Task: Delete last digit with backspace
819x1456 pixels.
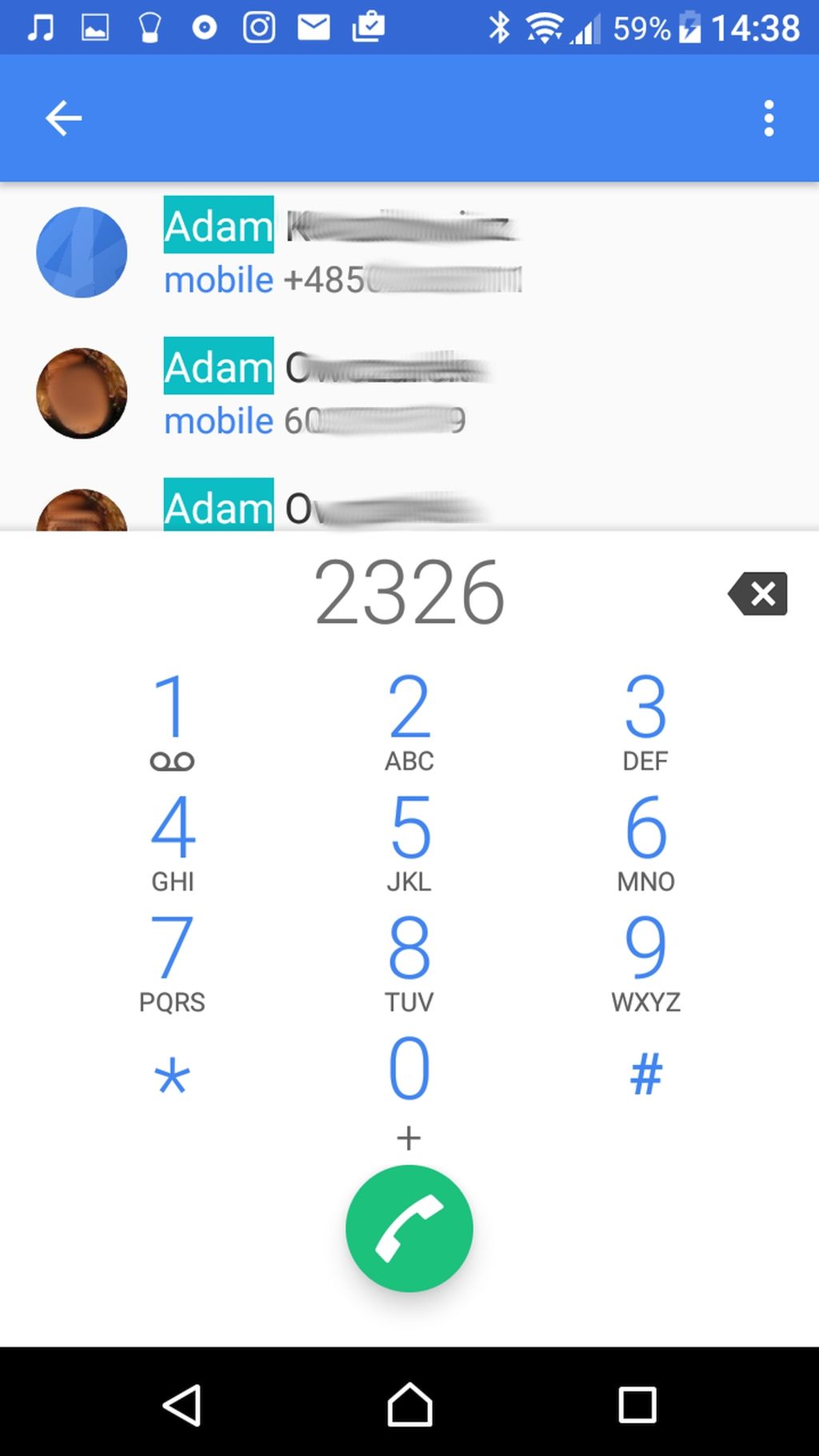Action: click(757, 594)
